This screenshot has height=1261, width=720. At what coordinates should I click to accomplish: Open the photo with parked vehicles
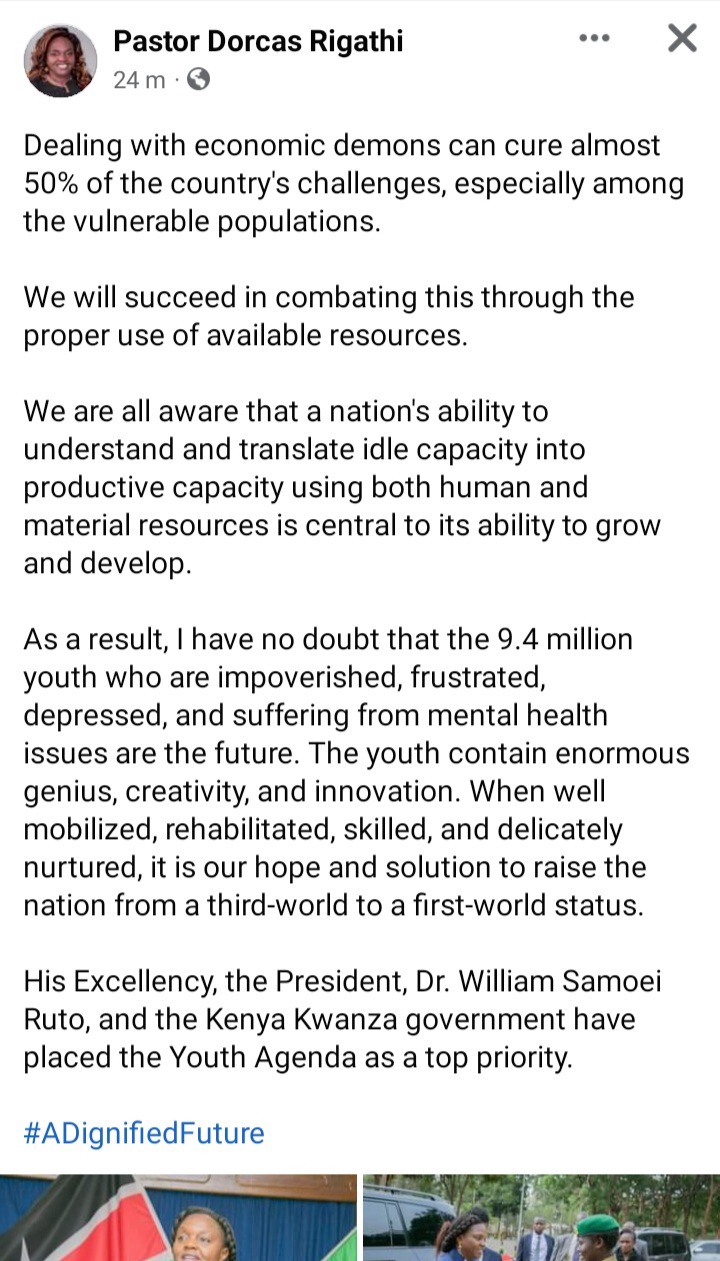click(x=541, y=1217)
